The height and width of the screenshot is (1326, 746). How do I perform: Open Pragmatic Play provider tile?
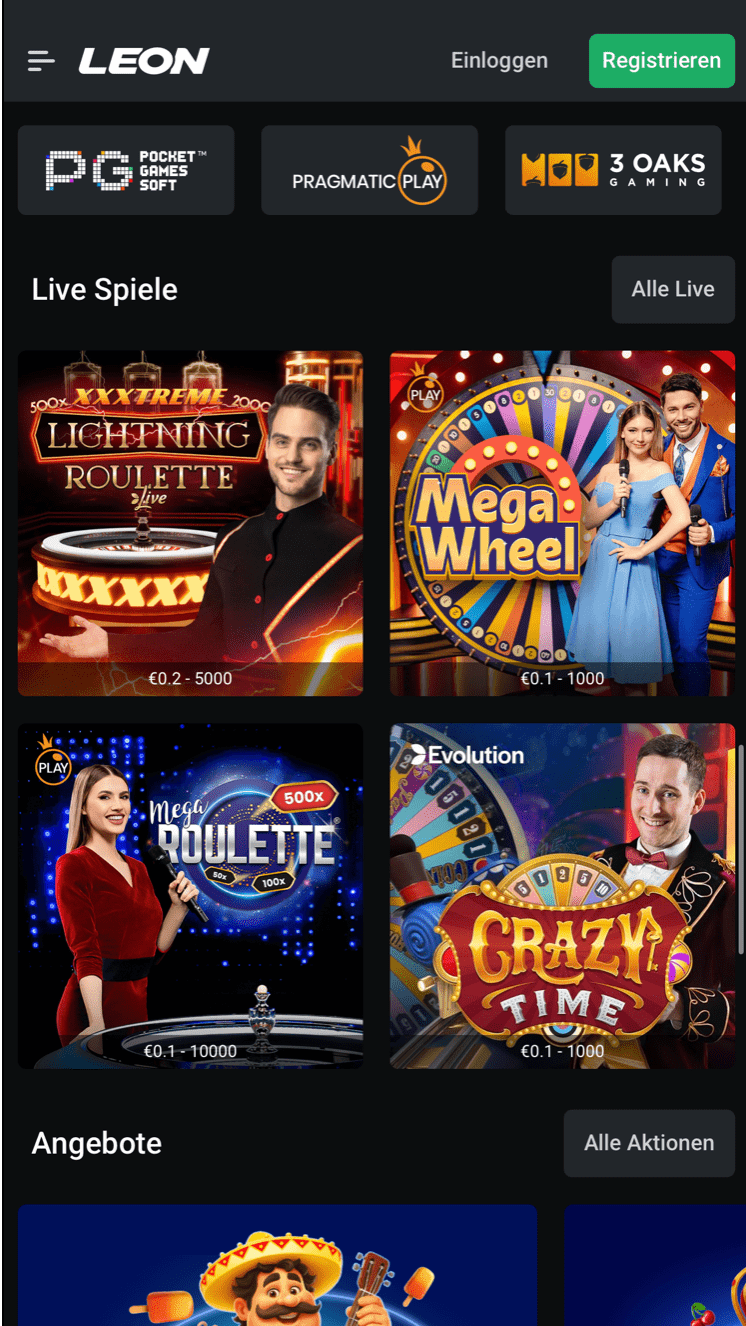coord(369,170)
